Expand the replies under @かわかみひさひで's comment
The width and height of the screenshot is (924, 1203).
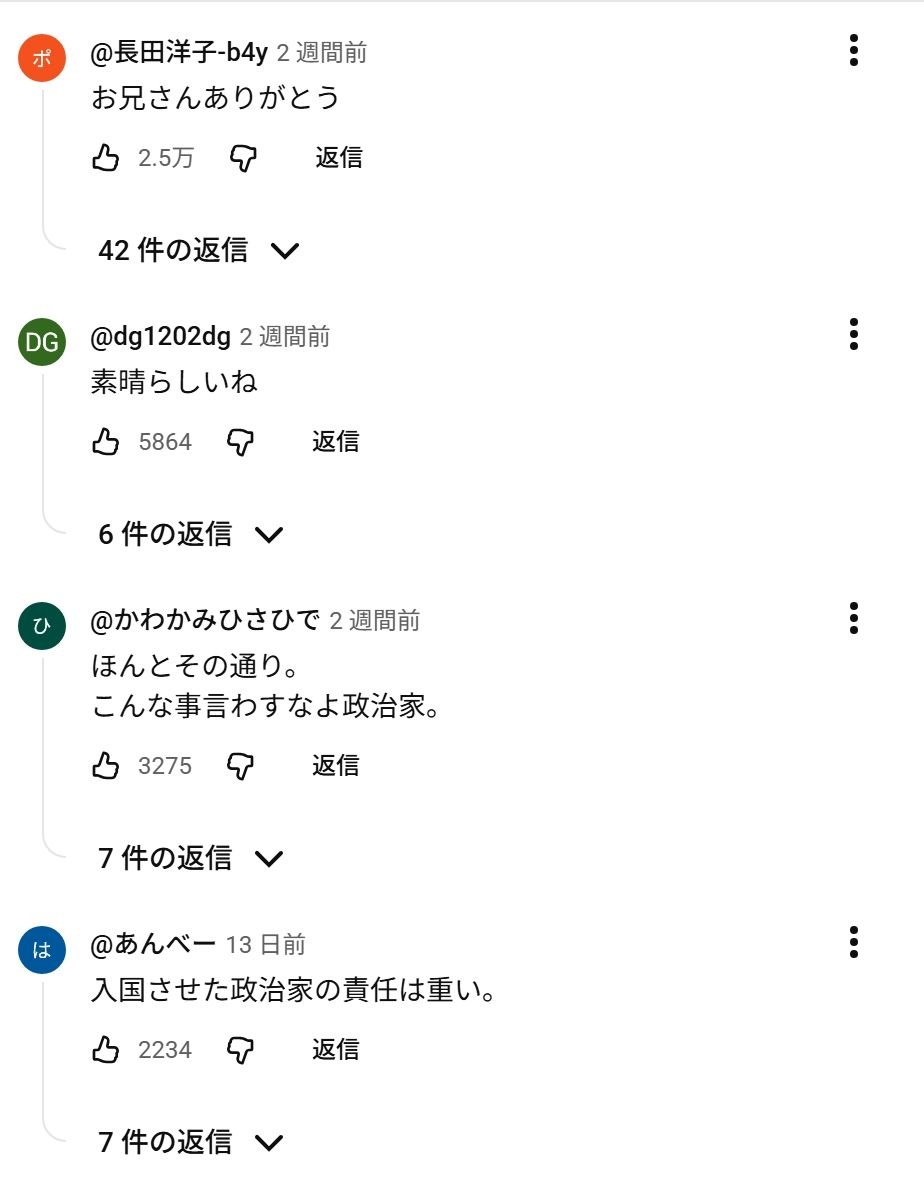[191, 858]
